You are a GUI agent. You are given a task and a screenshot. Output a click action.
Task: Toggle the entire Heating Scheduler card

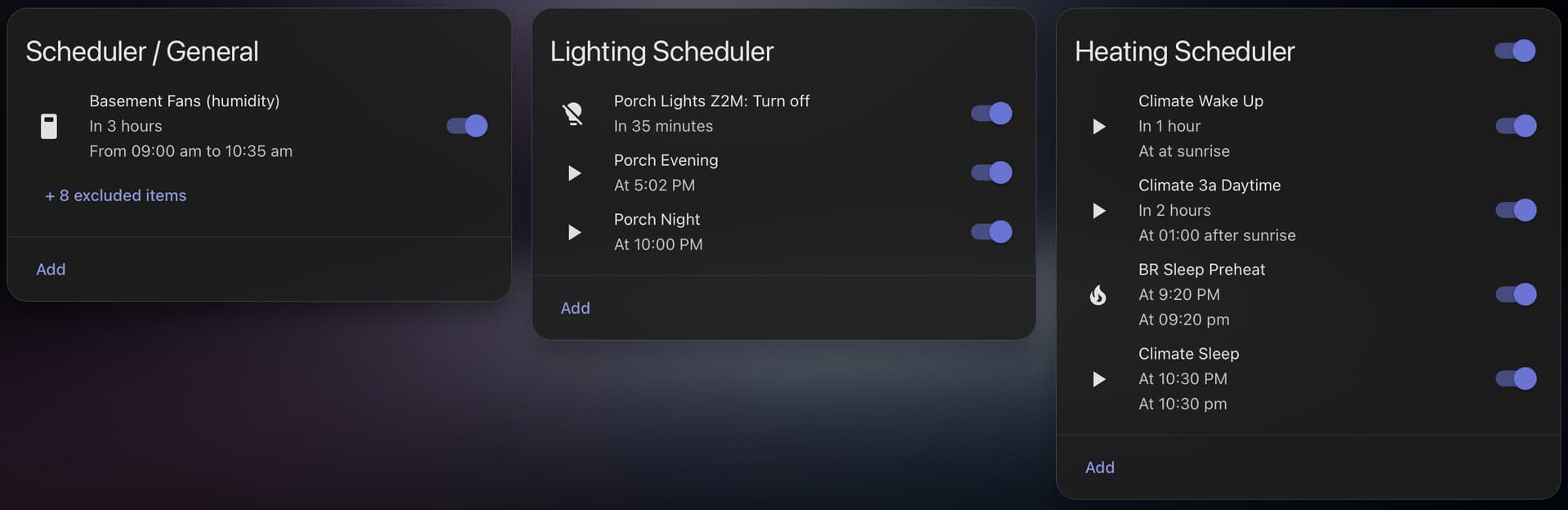click(1515, 51)
